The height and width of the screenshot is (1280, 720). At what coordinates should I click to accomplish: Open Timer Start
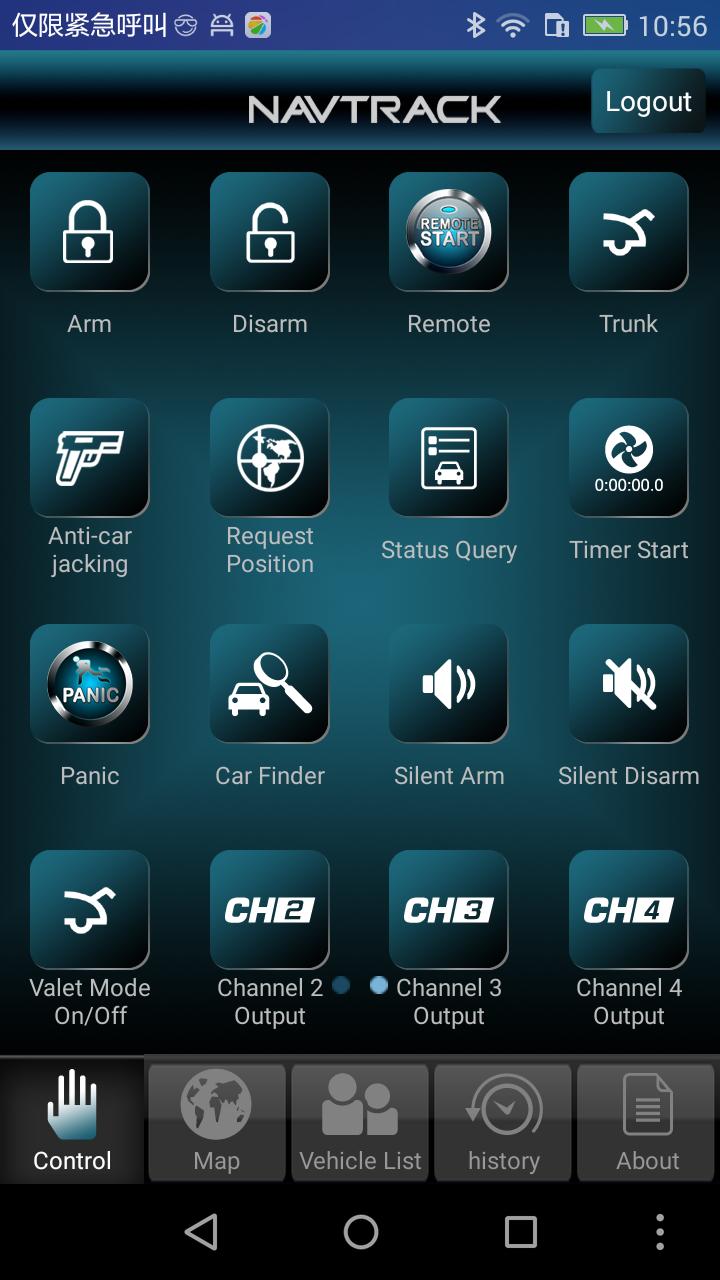pos(628,458)
